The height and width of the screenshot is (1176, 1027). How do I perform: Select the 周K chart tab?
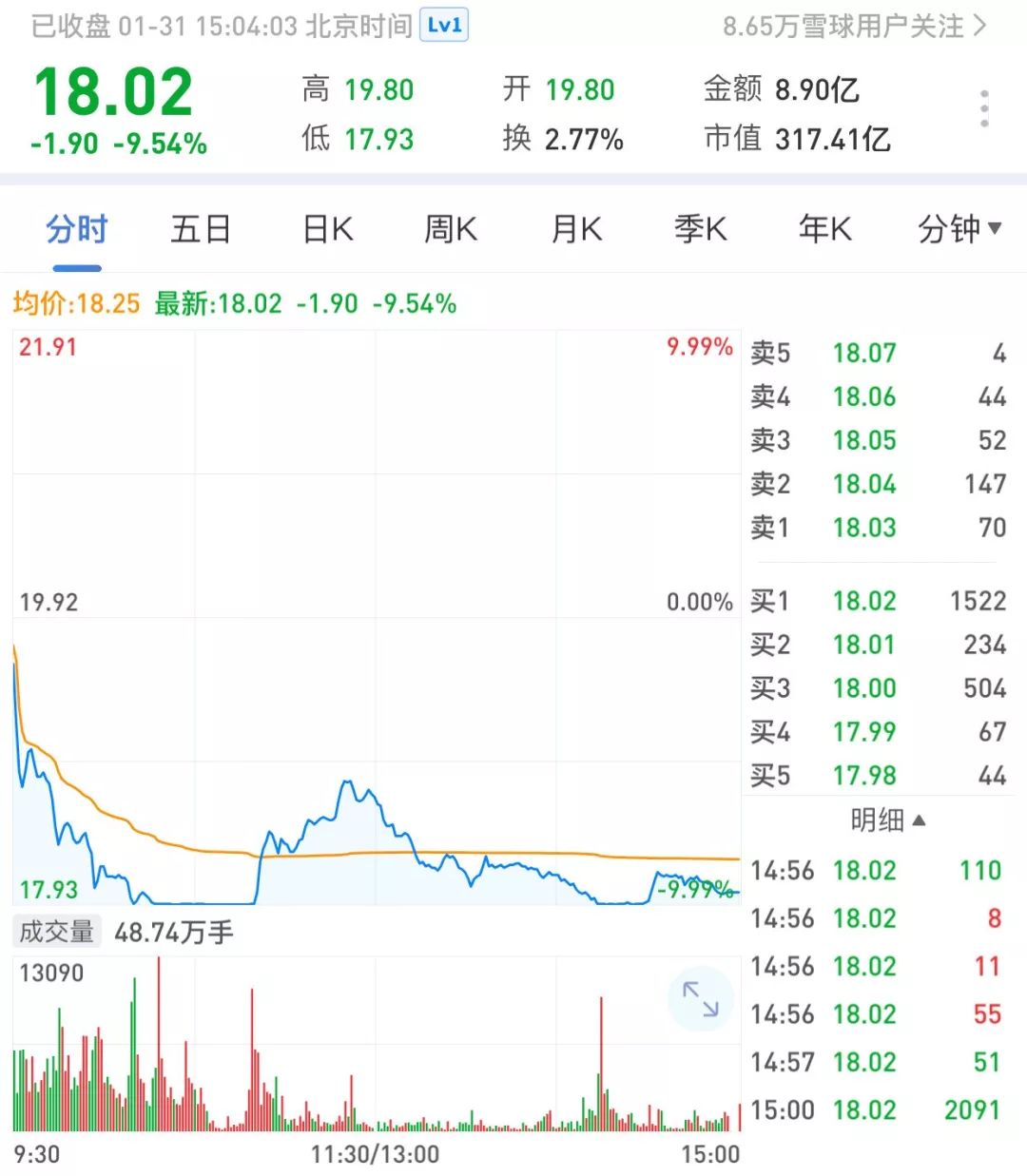(x=451, y=229)
